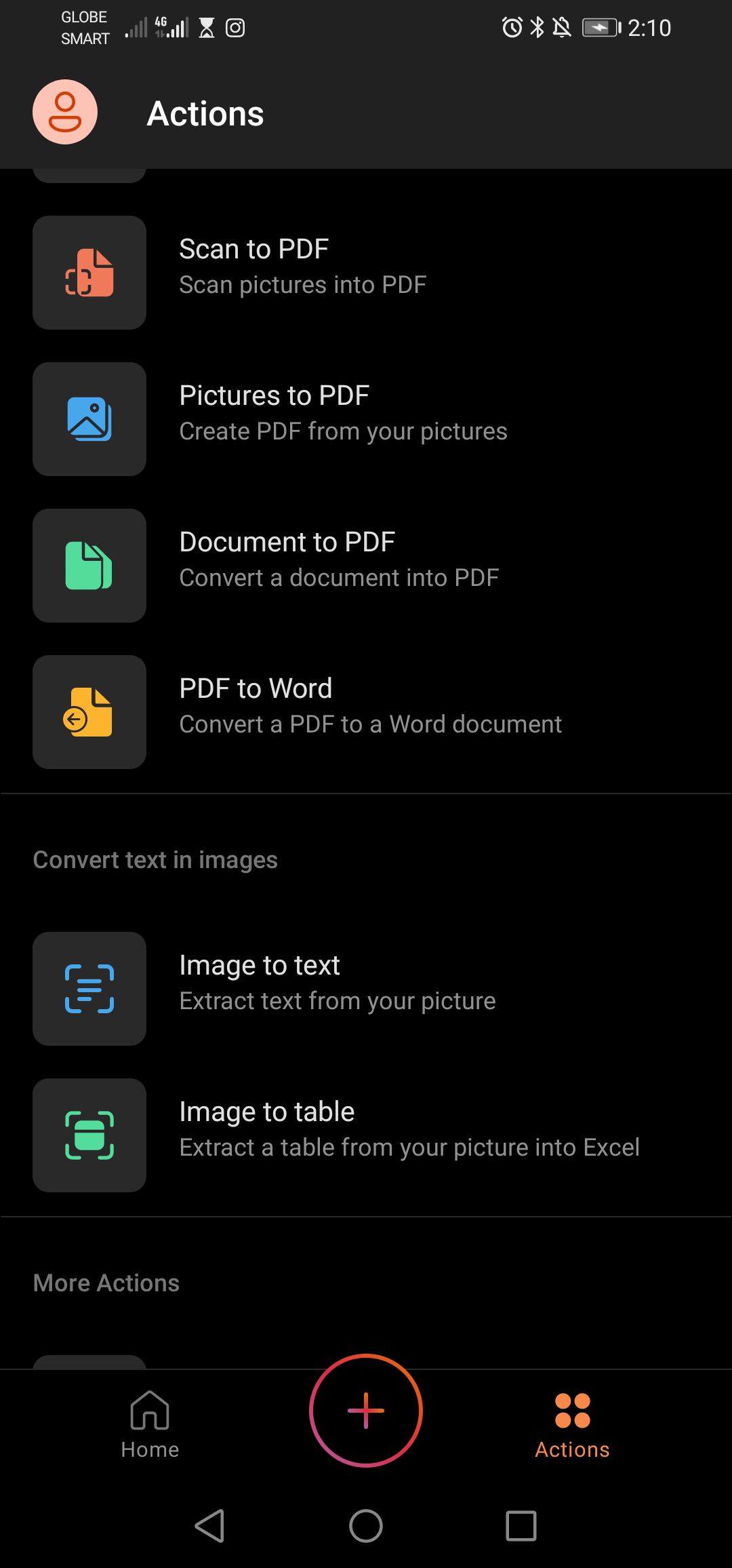Tap the create plus button
Screen dimensions: 732x1568
[366, 1411]
